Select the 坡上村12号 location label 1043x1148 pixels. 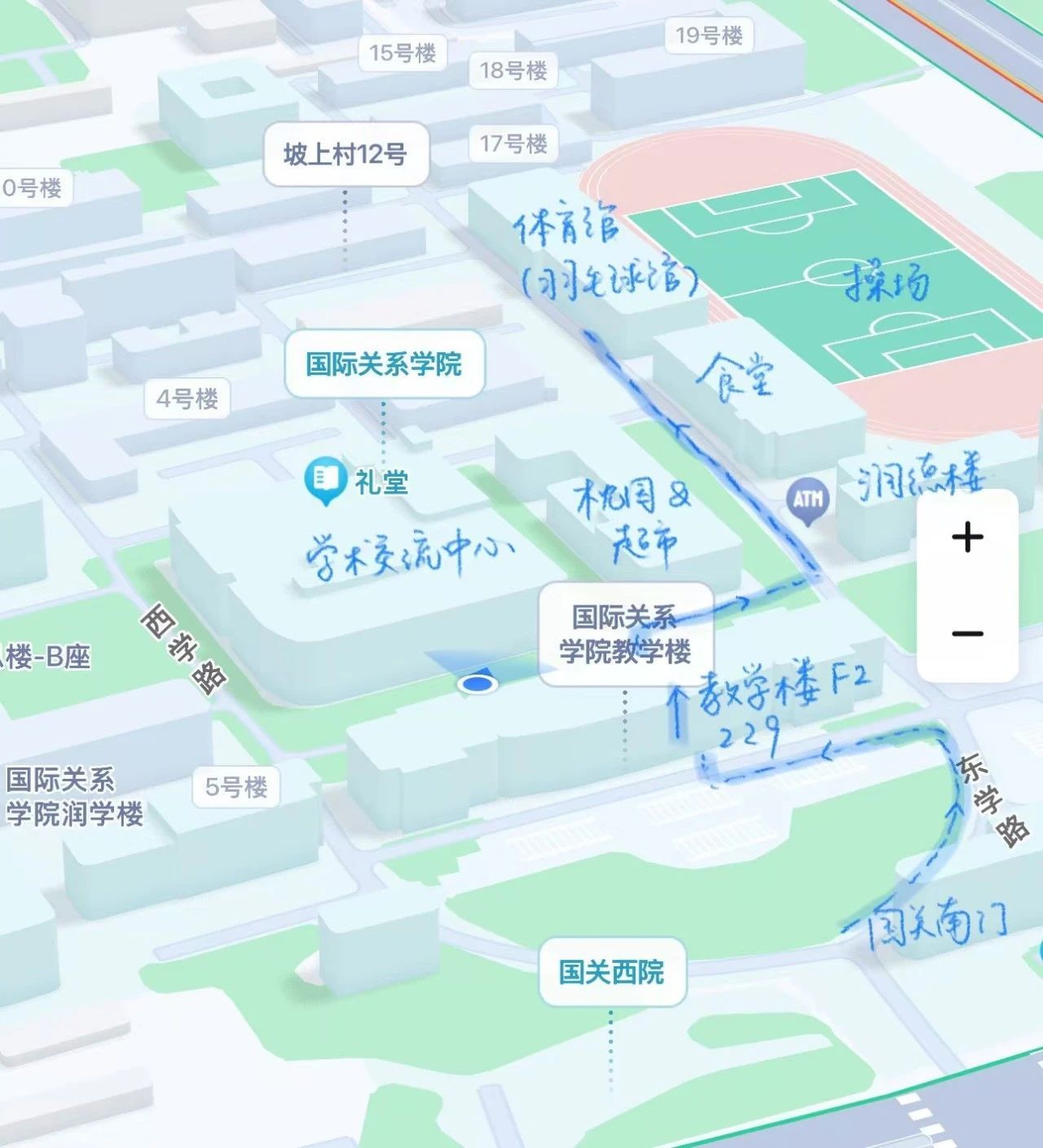pyautogui.click(x=345, y=154)
